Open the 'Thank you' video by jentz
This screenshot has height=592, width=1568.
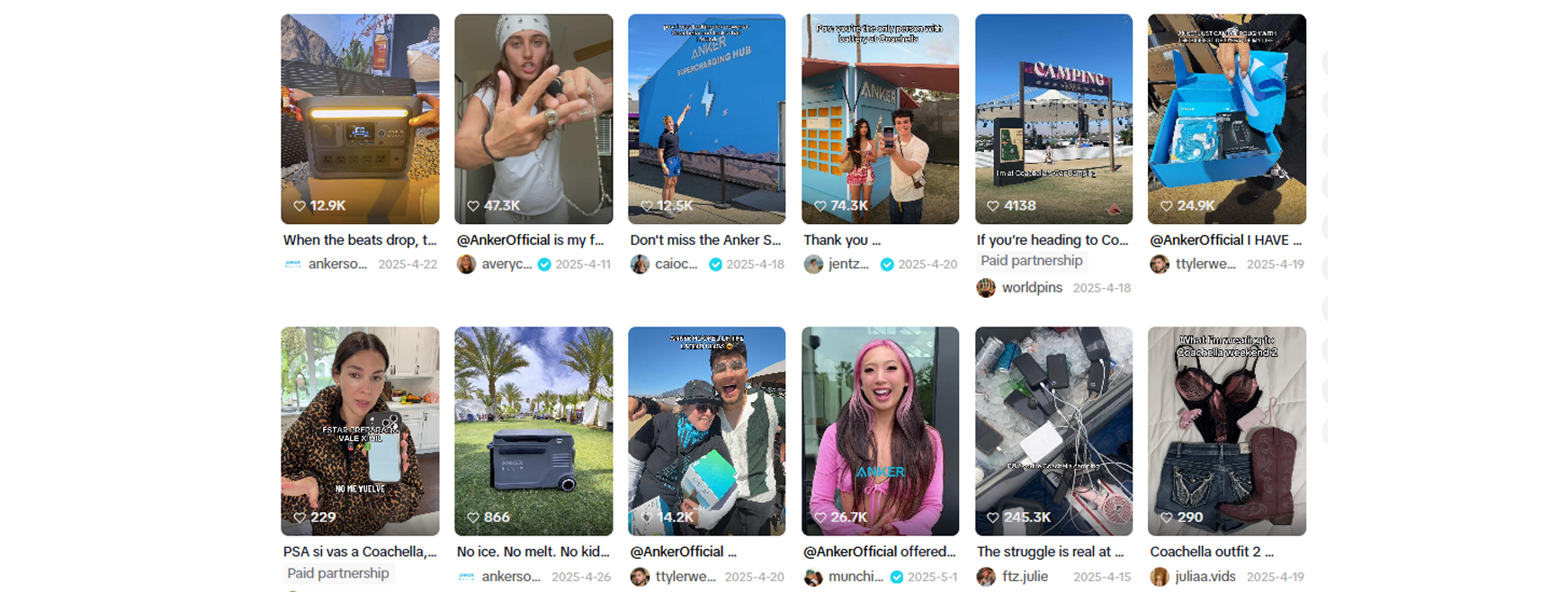point(880,119)
